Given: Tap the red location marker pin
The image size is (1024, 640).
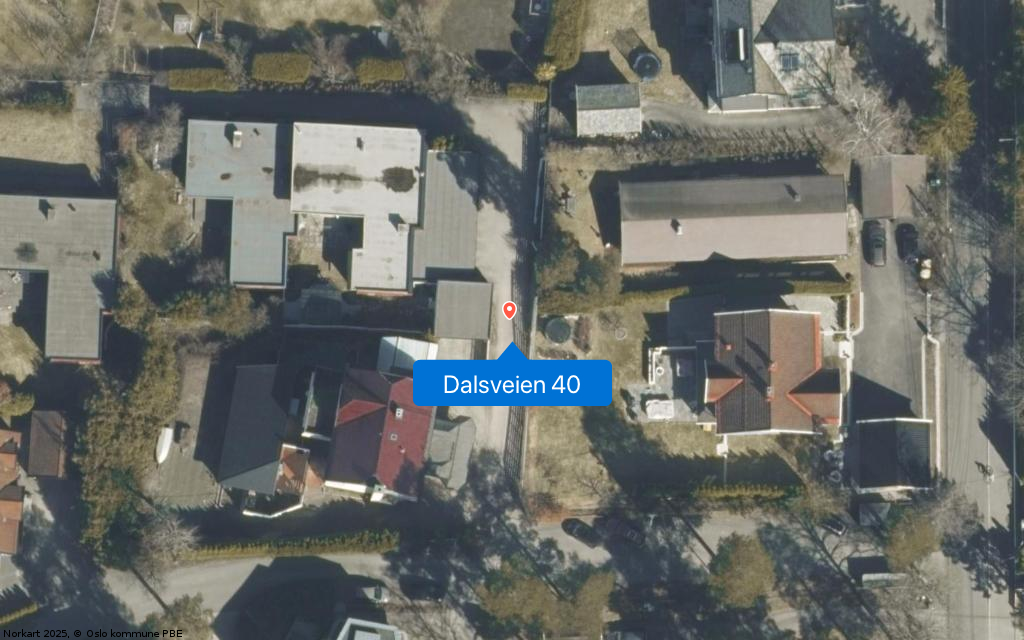Looking at the screenshot, I should click(x=509, y=310).
